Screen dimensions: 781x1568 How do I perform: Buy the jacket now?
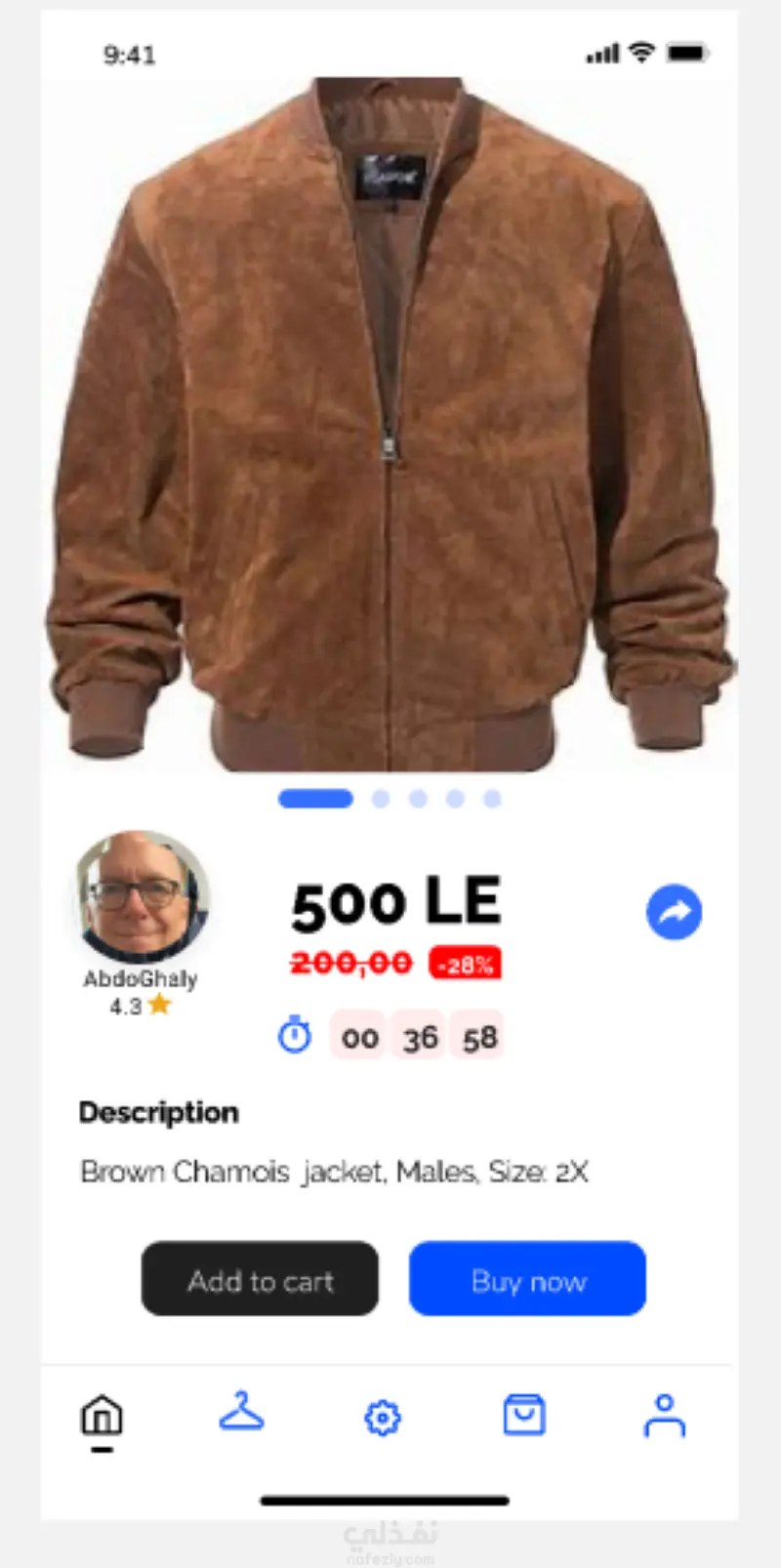point(527,1279)
